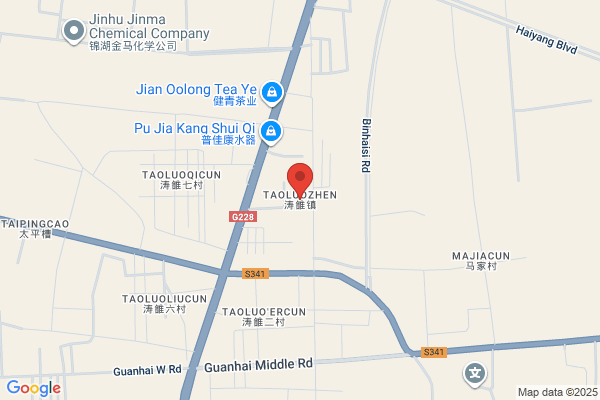
Task: Open the Jinhu Jinma Chemical Company pin
Action: 74,32
